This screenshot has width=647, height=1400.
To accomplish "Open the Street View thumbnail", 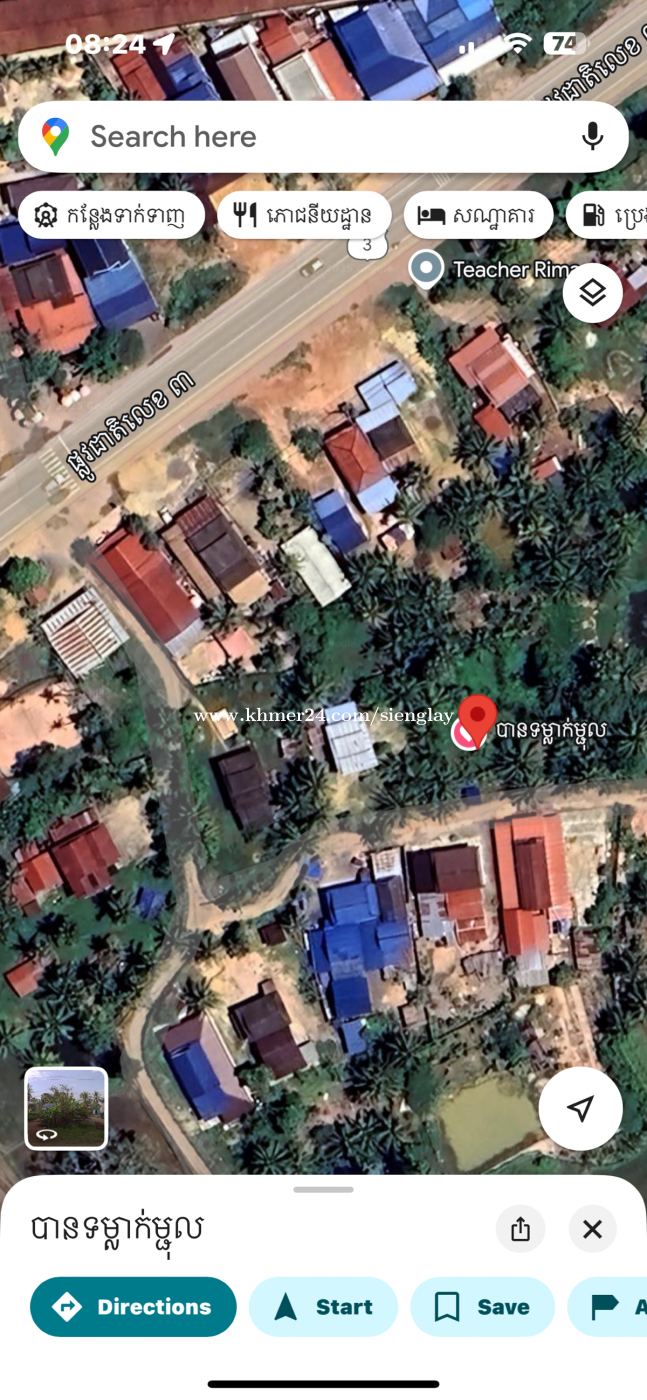I will [66, 1108].
